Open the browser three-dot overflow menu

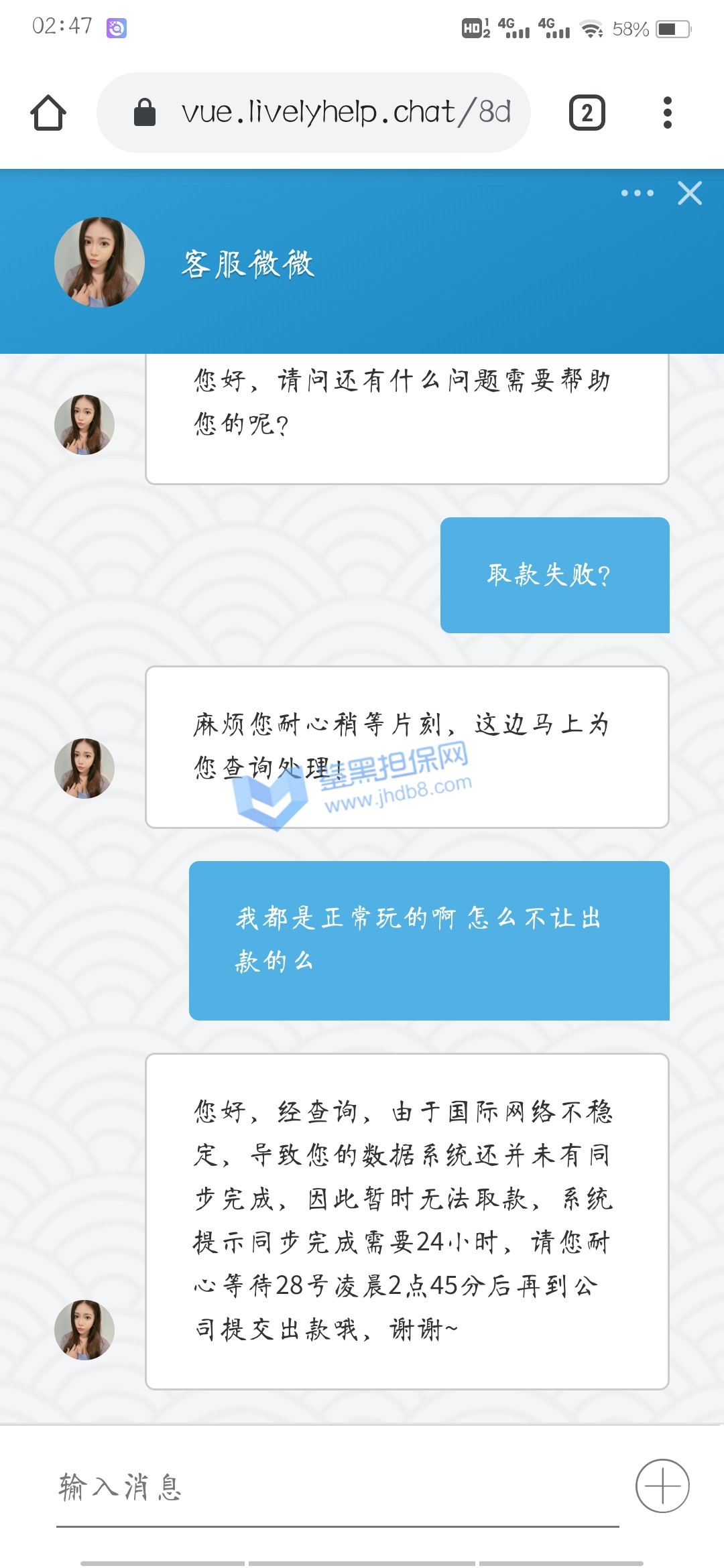click(667, 113)
